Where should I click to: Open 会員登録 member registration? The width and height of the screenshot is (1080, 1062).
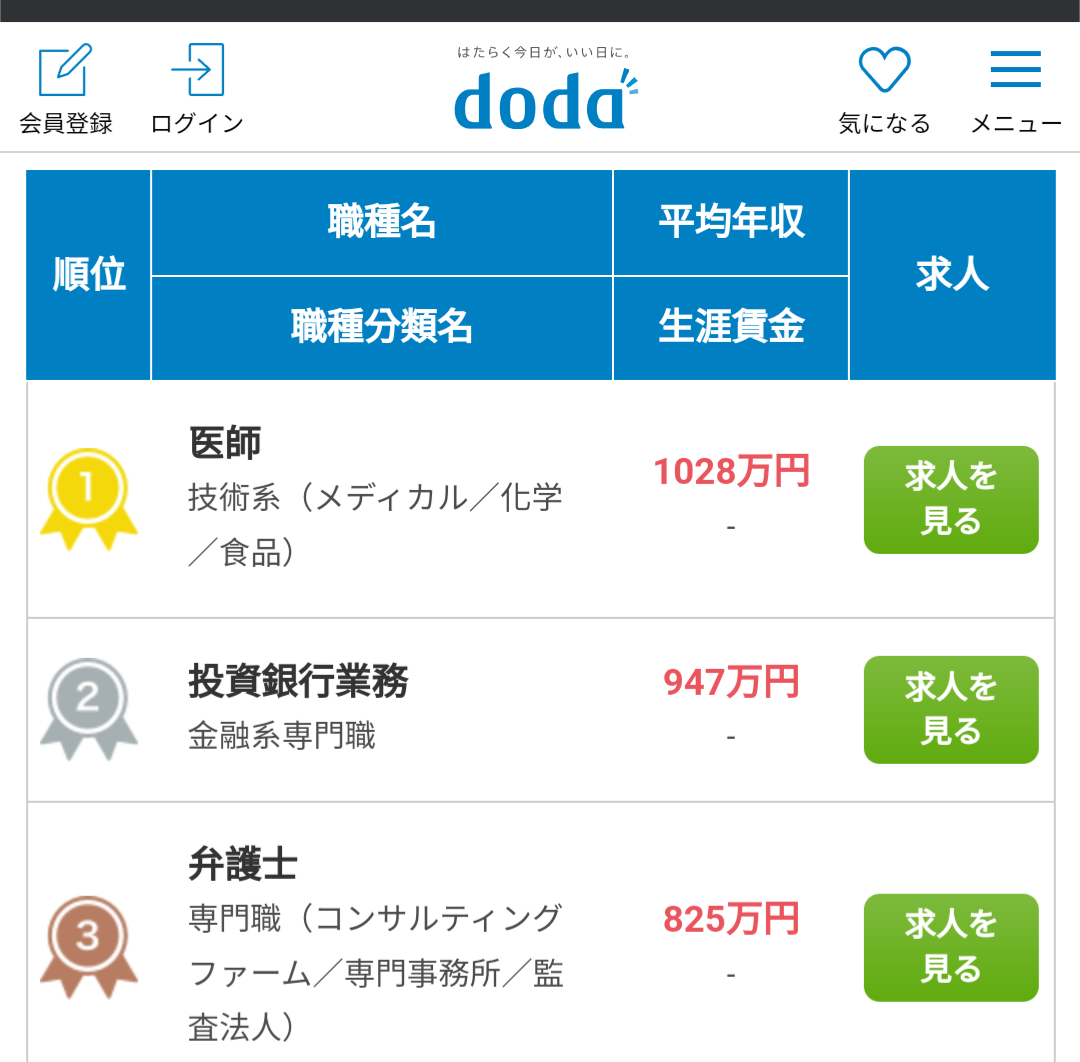point(66,88)
